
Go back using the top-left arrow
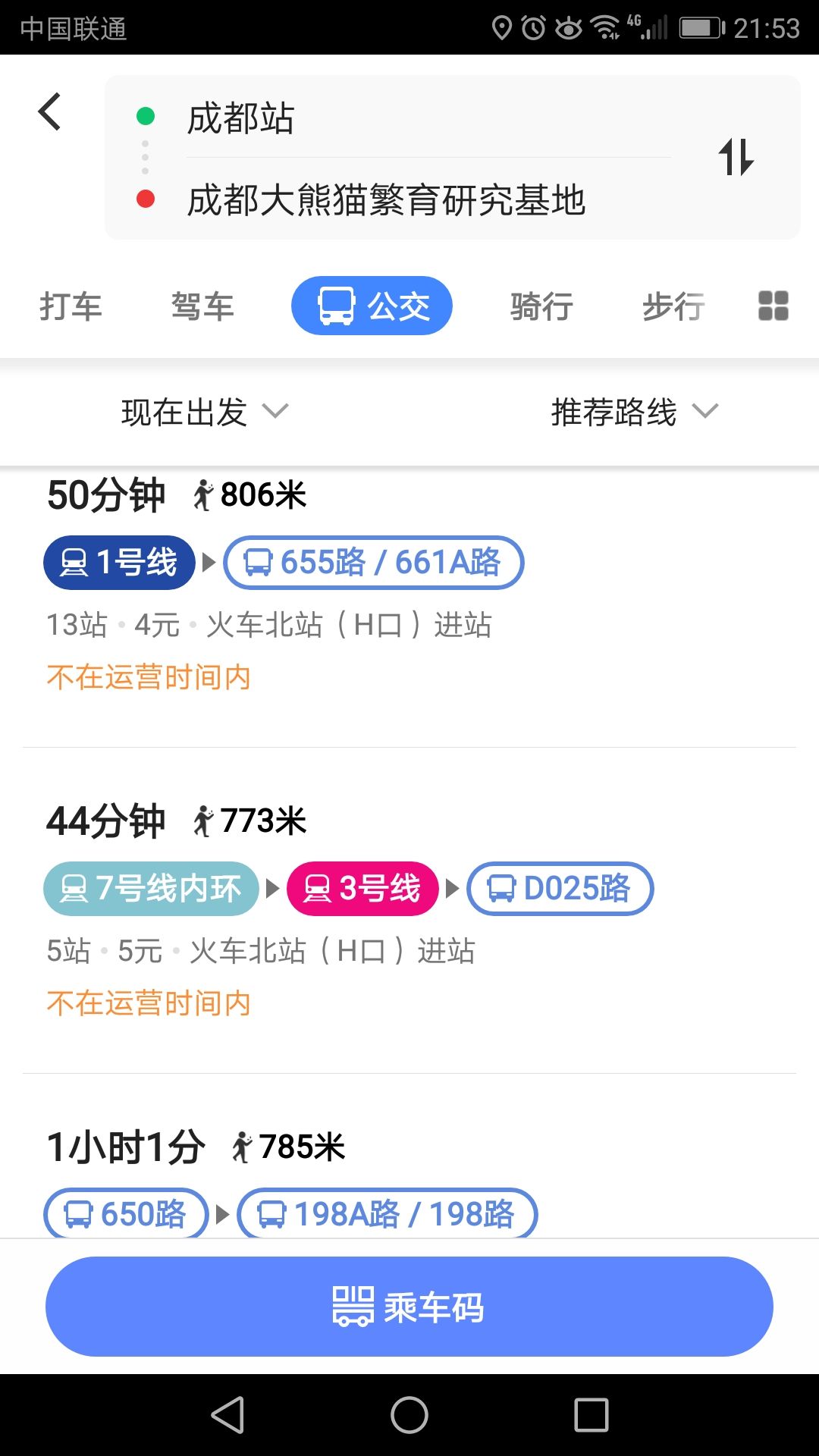coord(50,112)
